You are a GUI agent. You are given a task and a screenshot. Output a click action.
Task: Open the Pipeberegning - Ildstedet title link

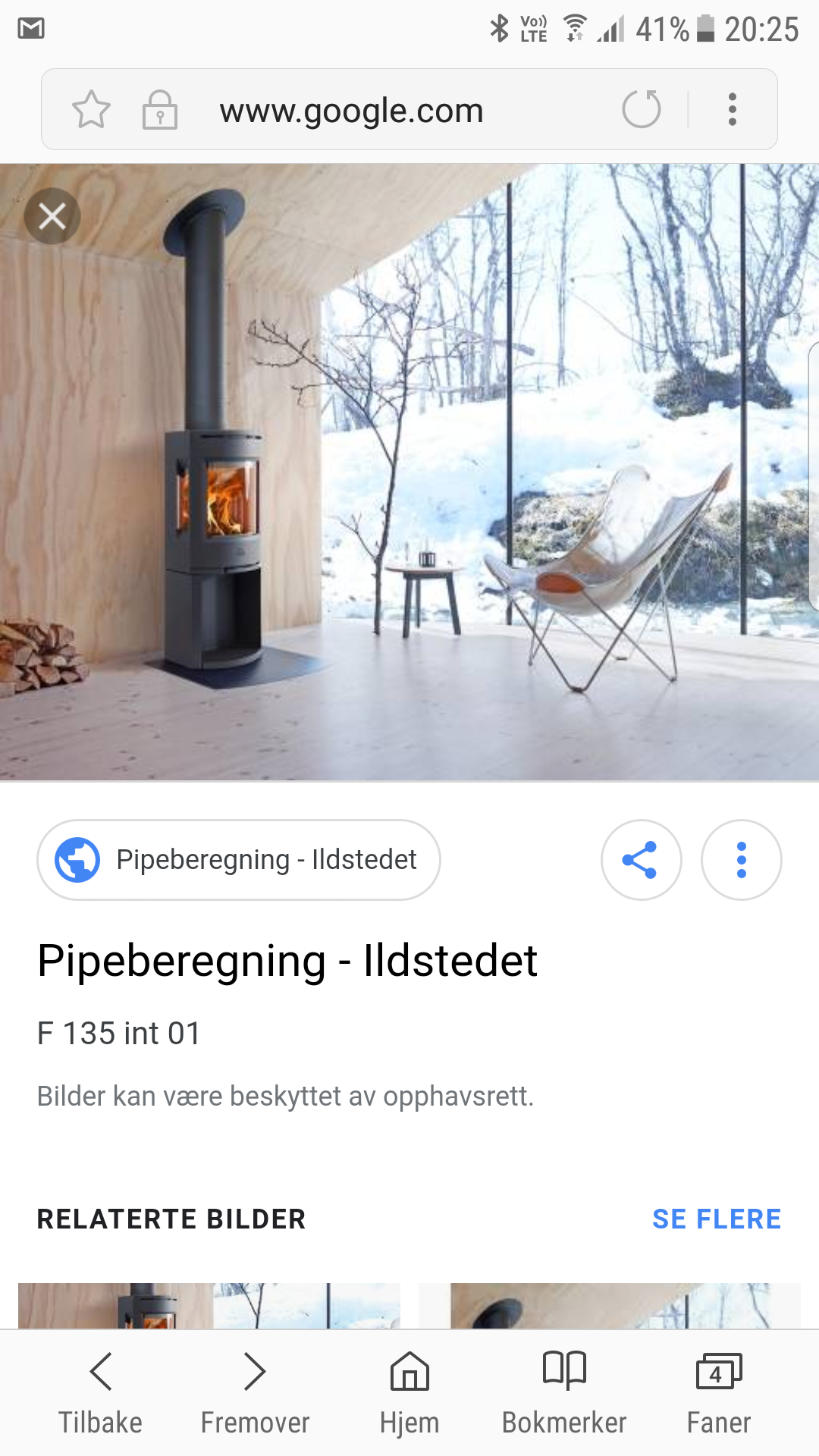(x=287, y=961)
